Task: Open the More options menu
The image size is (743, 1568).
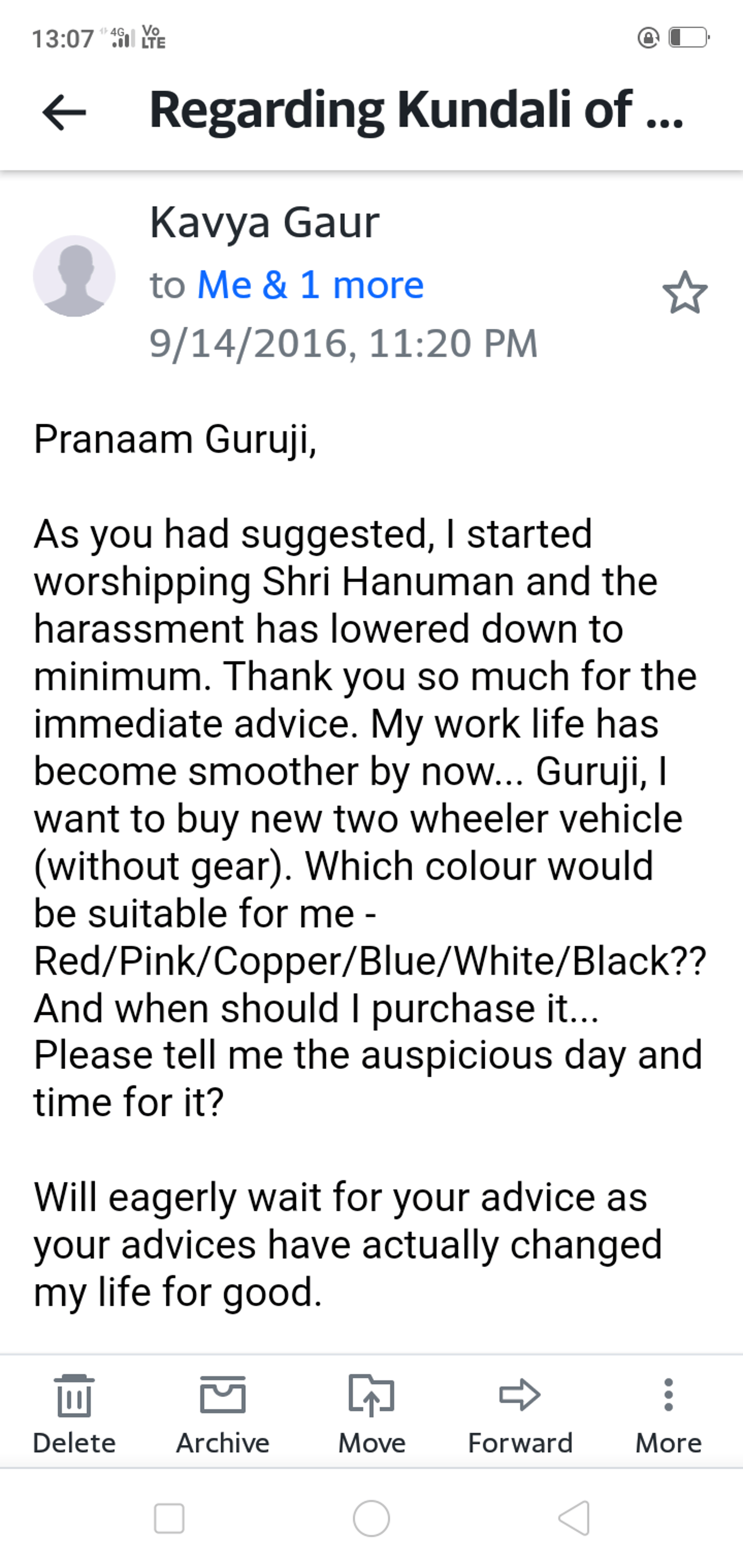Action: [x=668, y=1413]
